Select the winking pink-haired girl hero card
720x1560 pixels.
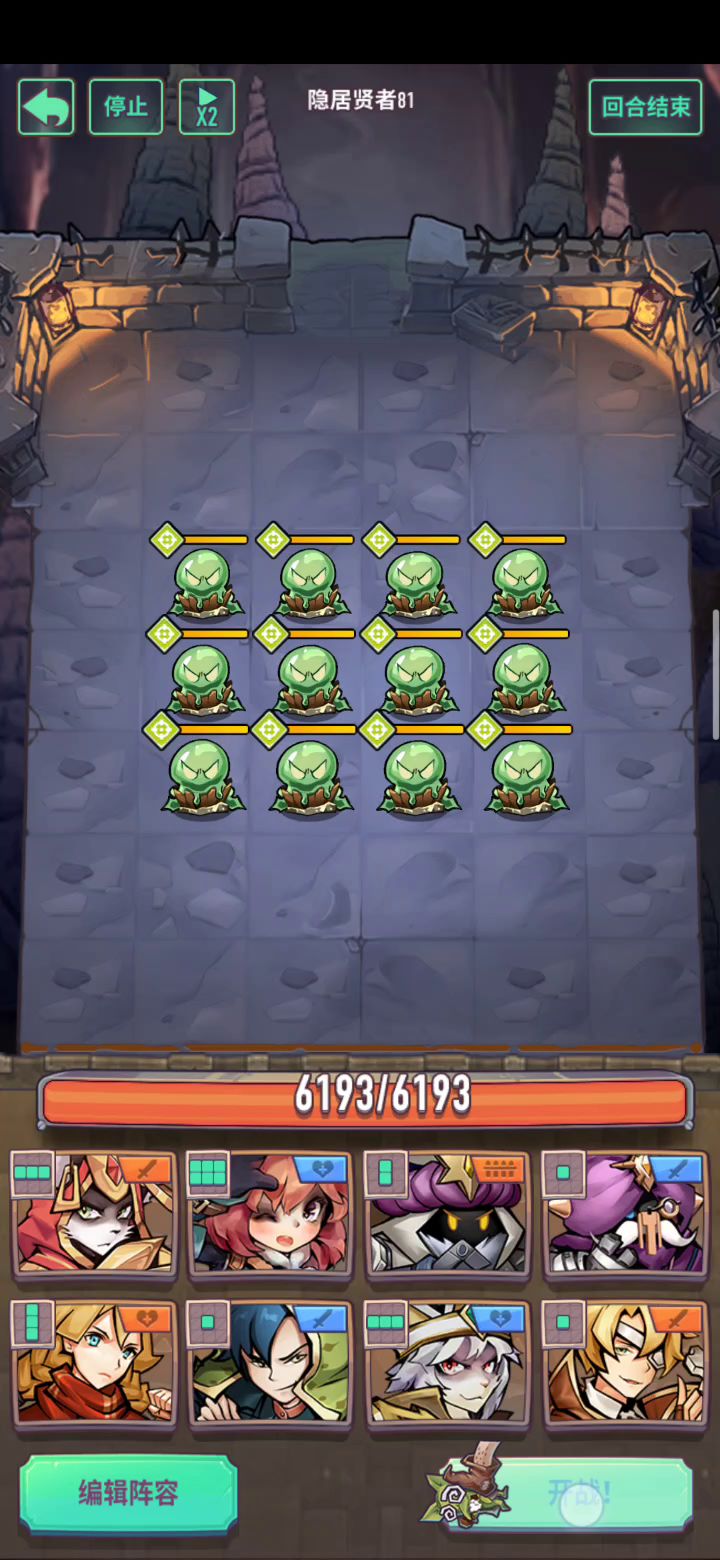point(270,1215)
